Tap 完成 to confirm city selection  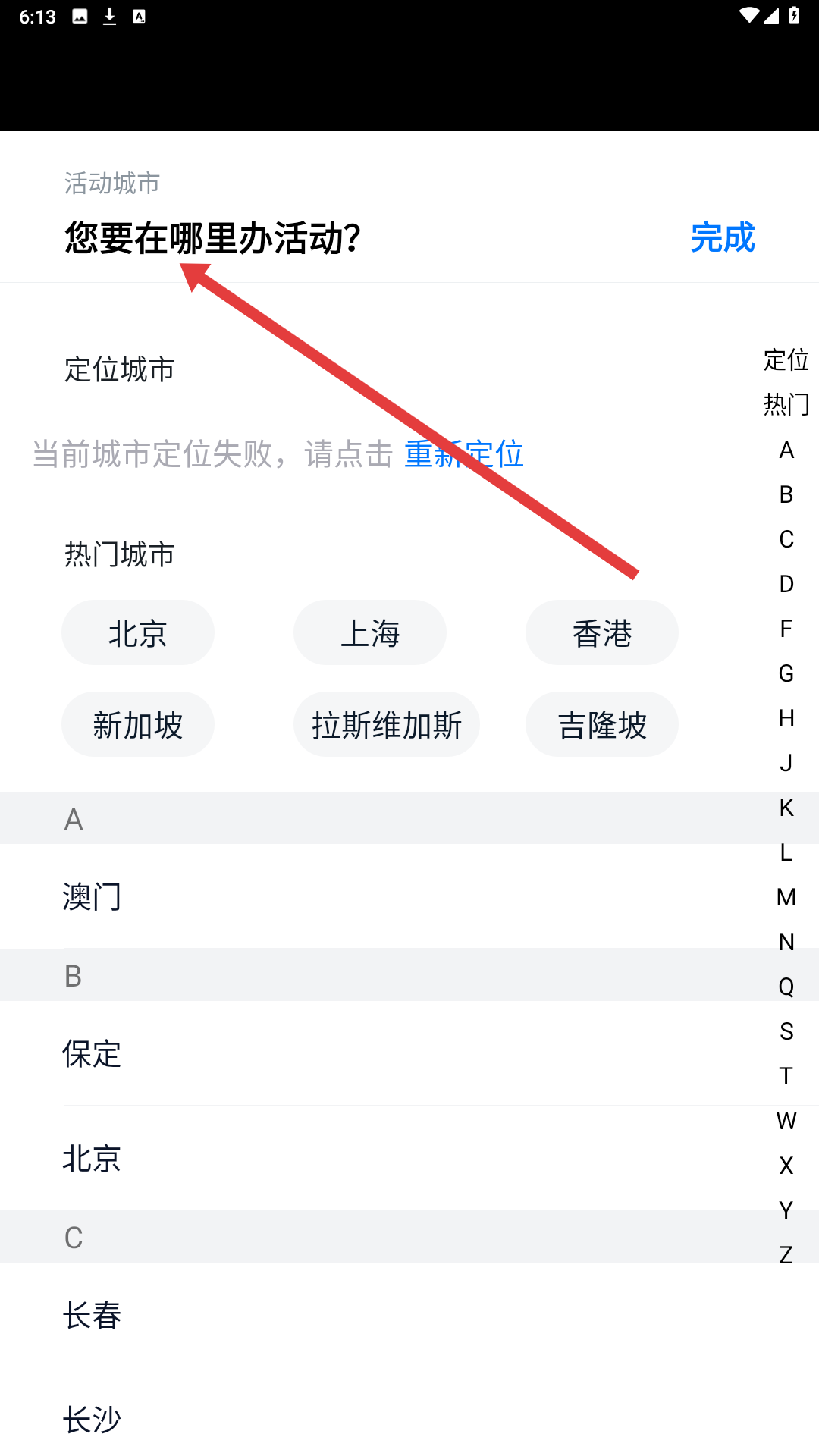click(722, 238)
